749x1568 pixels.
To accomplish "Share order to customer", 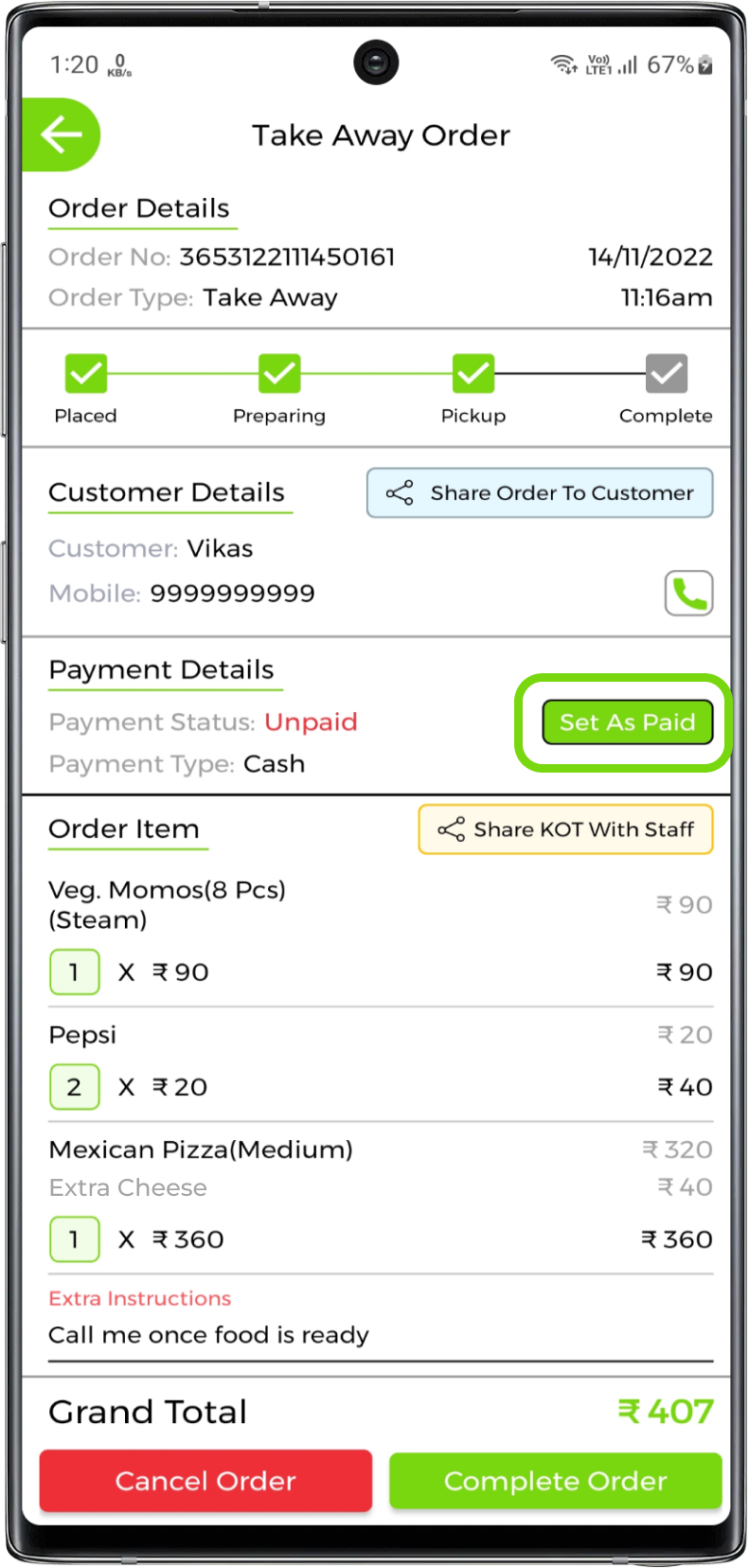I will 540,493.
